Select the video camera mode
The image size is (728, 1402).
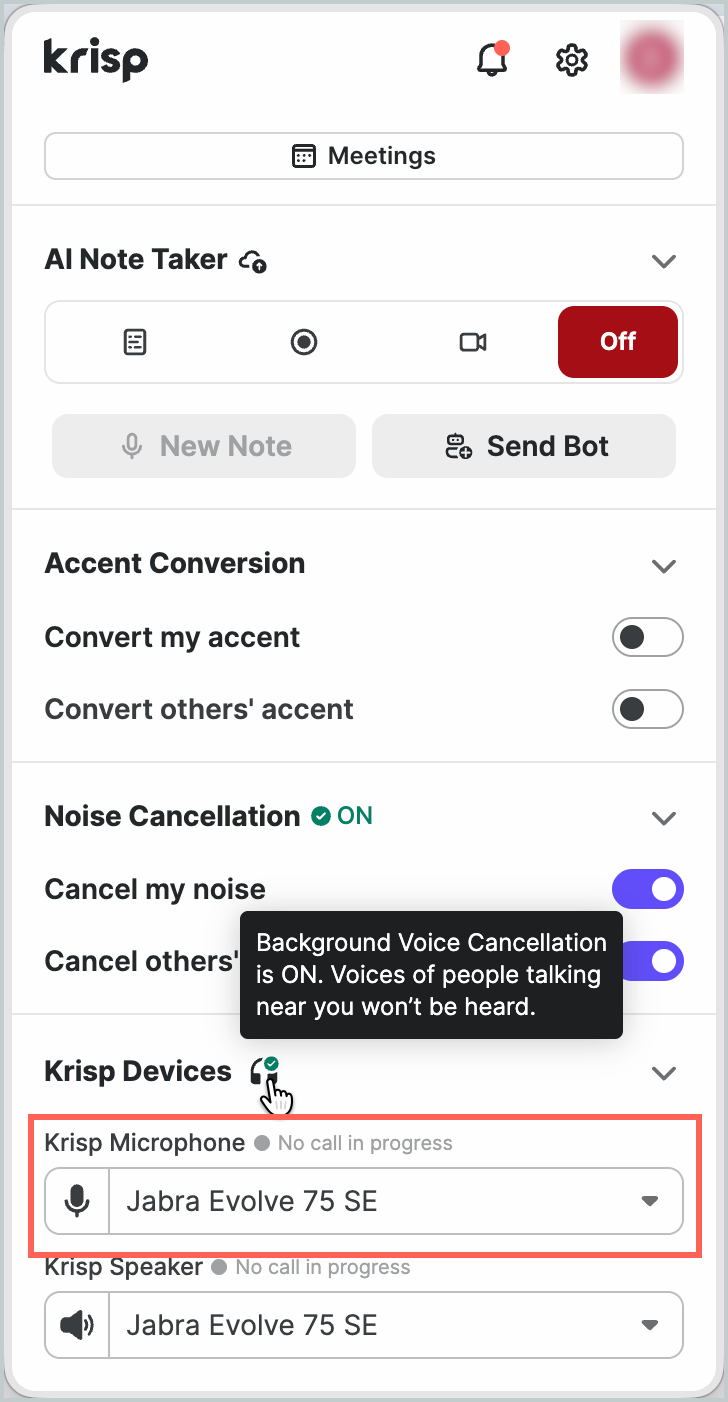pyautogui.click(x=473, y=342)
